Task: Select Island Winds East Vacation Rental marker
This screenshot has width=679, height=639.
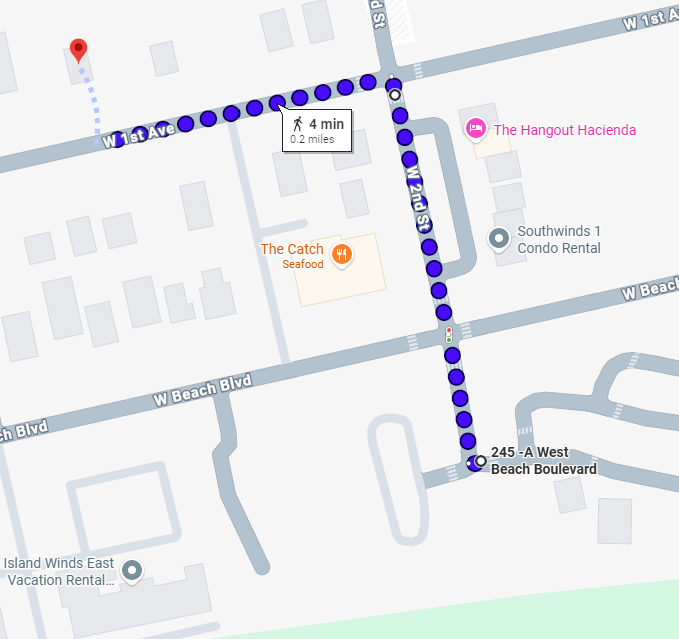Action: (132, 570)
